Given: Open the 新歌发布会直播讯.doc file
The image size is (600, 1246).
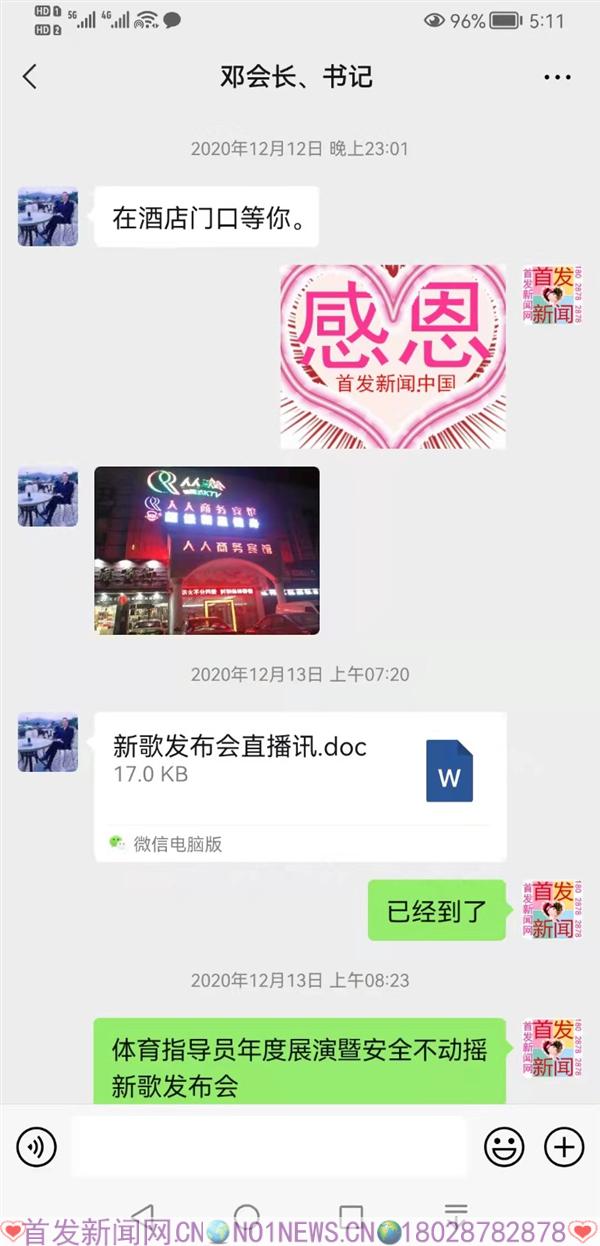Looking at the screenshot, I should (x=300, y=786).
